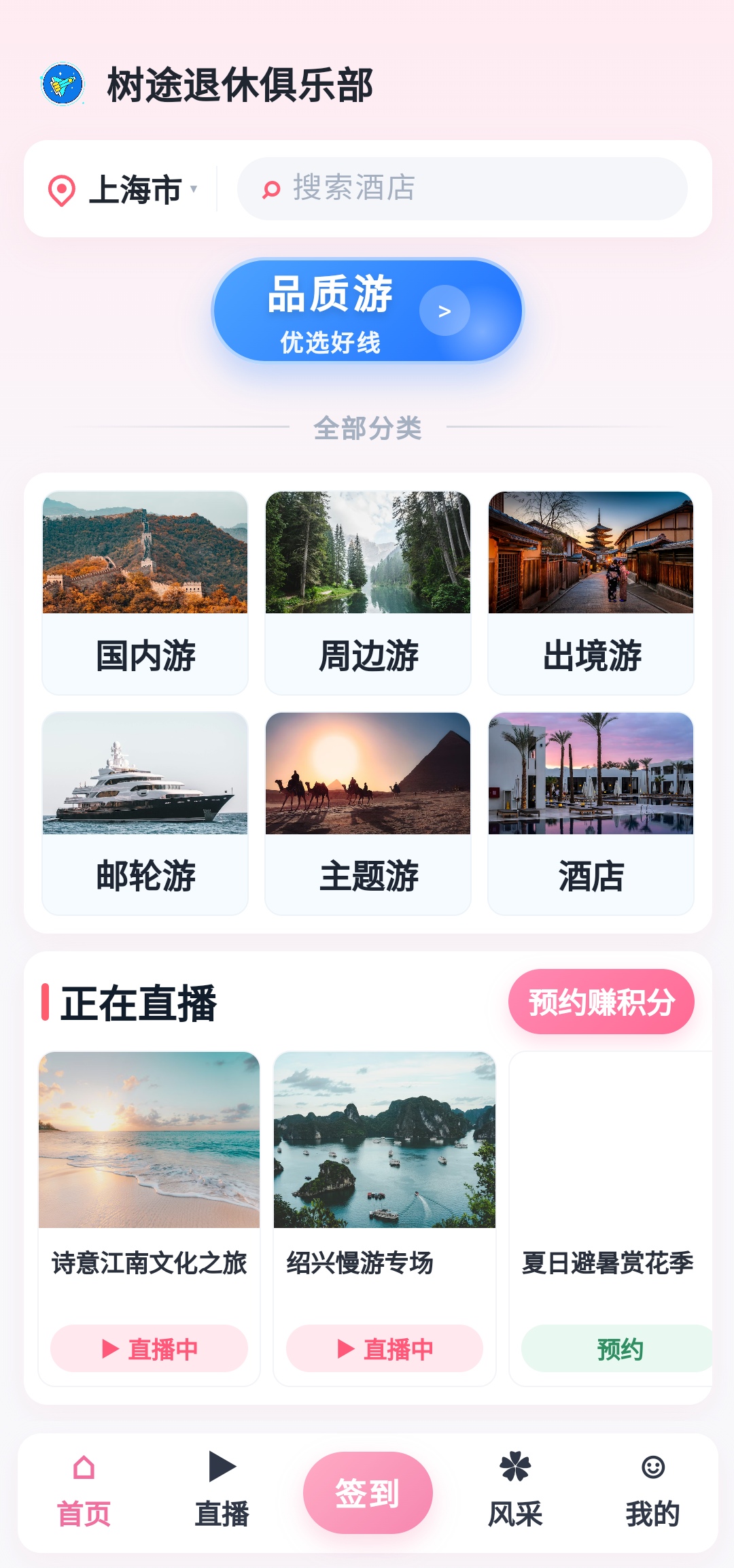Open the 上海市 city selector dropdown
Viewport: 734px width, 1568px height.
click(136, 188)
